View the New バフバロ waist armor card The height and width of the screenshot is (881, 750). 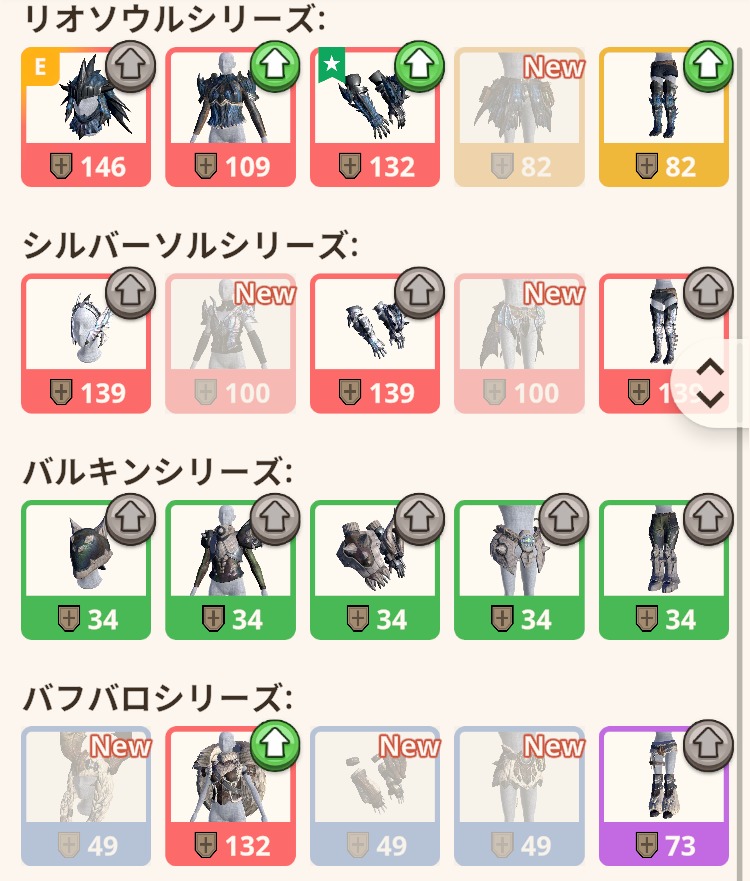click(519, 797)
